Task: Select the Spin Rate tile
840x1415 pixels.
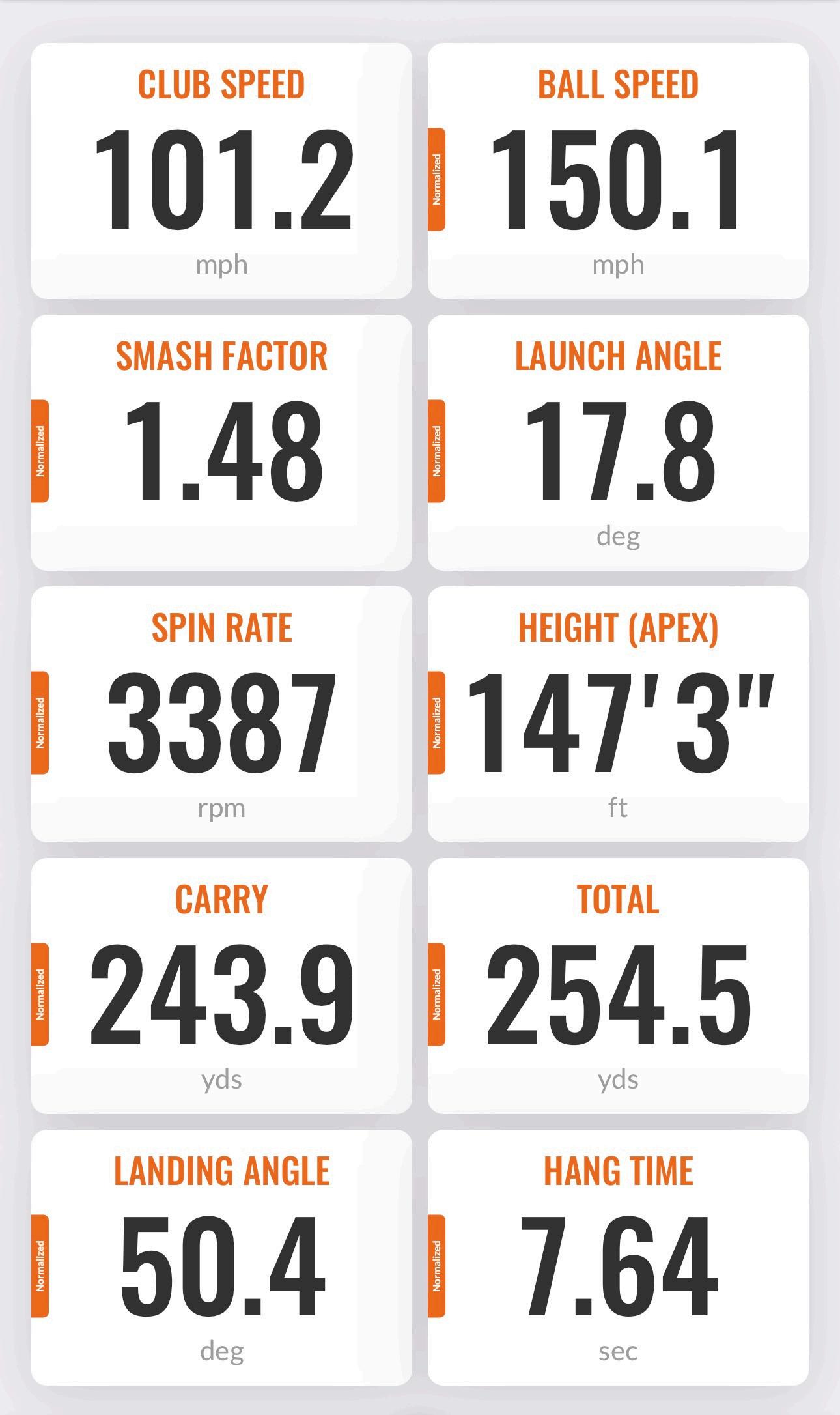Action: point(221,715)
